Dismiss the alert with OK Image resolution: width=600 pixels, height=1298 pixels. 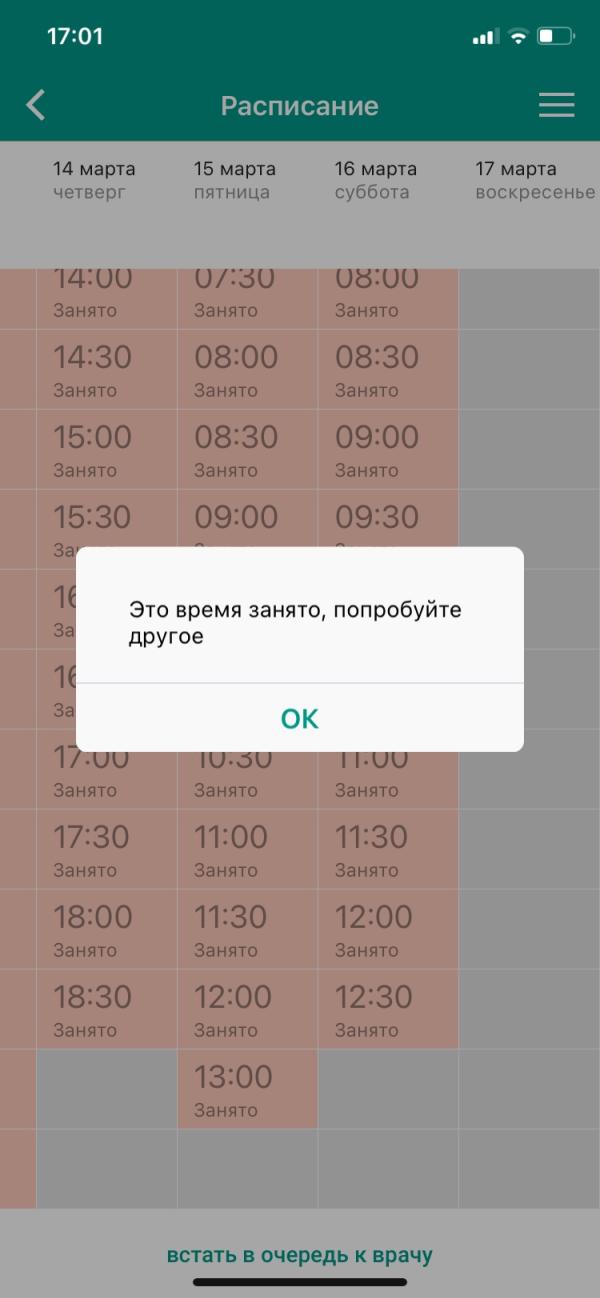(299, 718)
